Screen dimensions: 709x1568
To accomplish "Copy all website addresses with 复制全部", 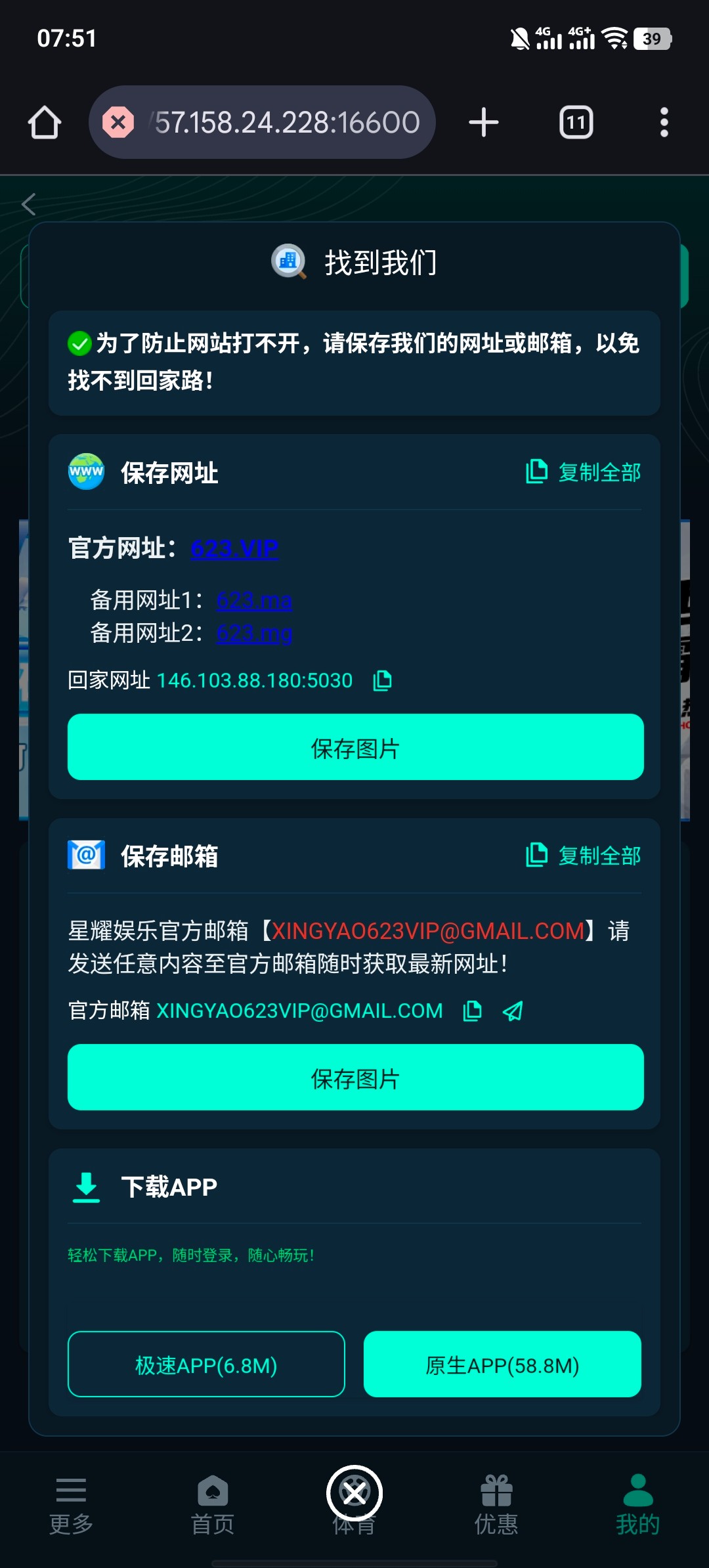I will tap(584, 472).
